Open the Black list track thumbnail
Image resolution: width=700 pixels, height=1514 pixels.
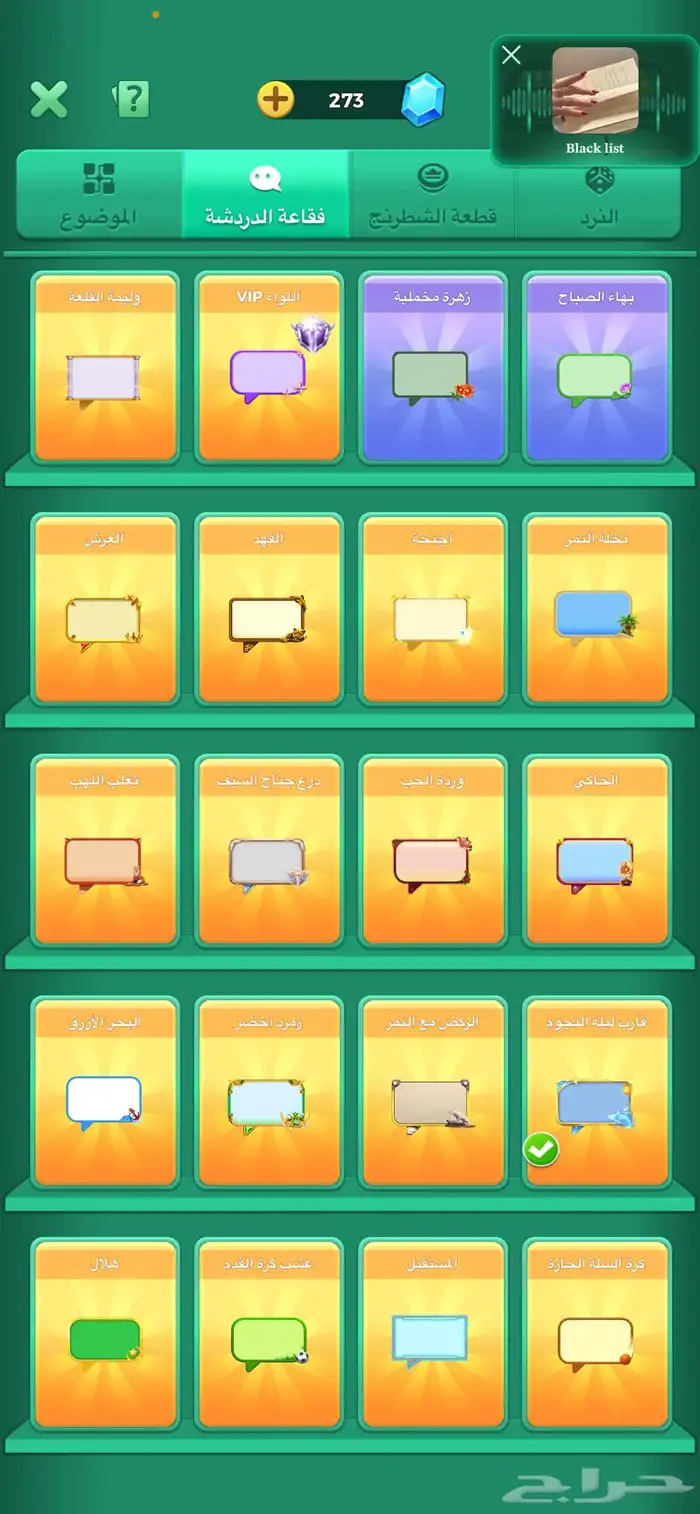point(595,90)
